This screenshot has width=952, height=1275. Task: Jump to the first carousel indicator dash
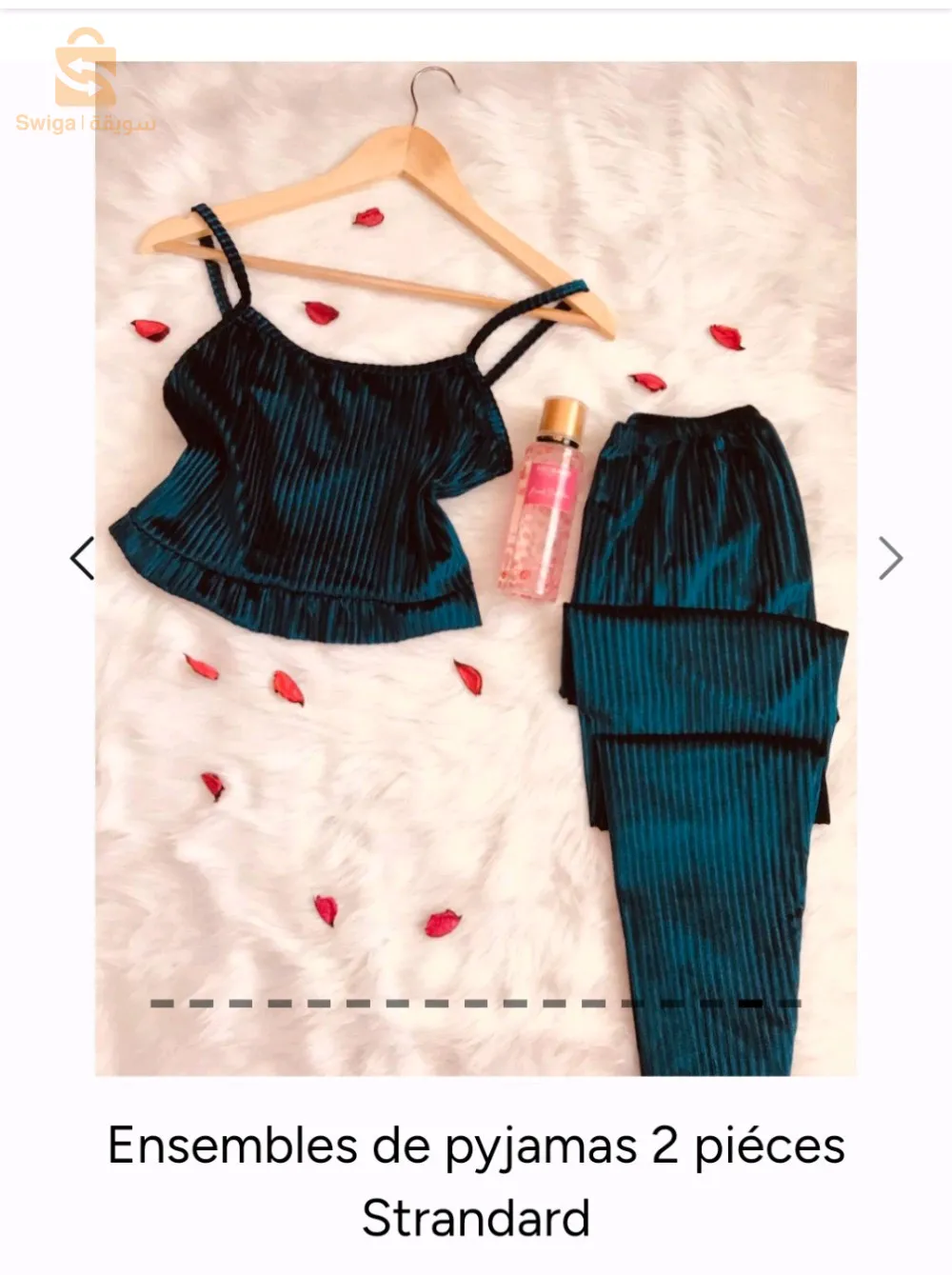pyautogui.click(x=161, y=1003)
